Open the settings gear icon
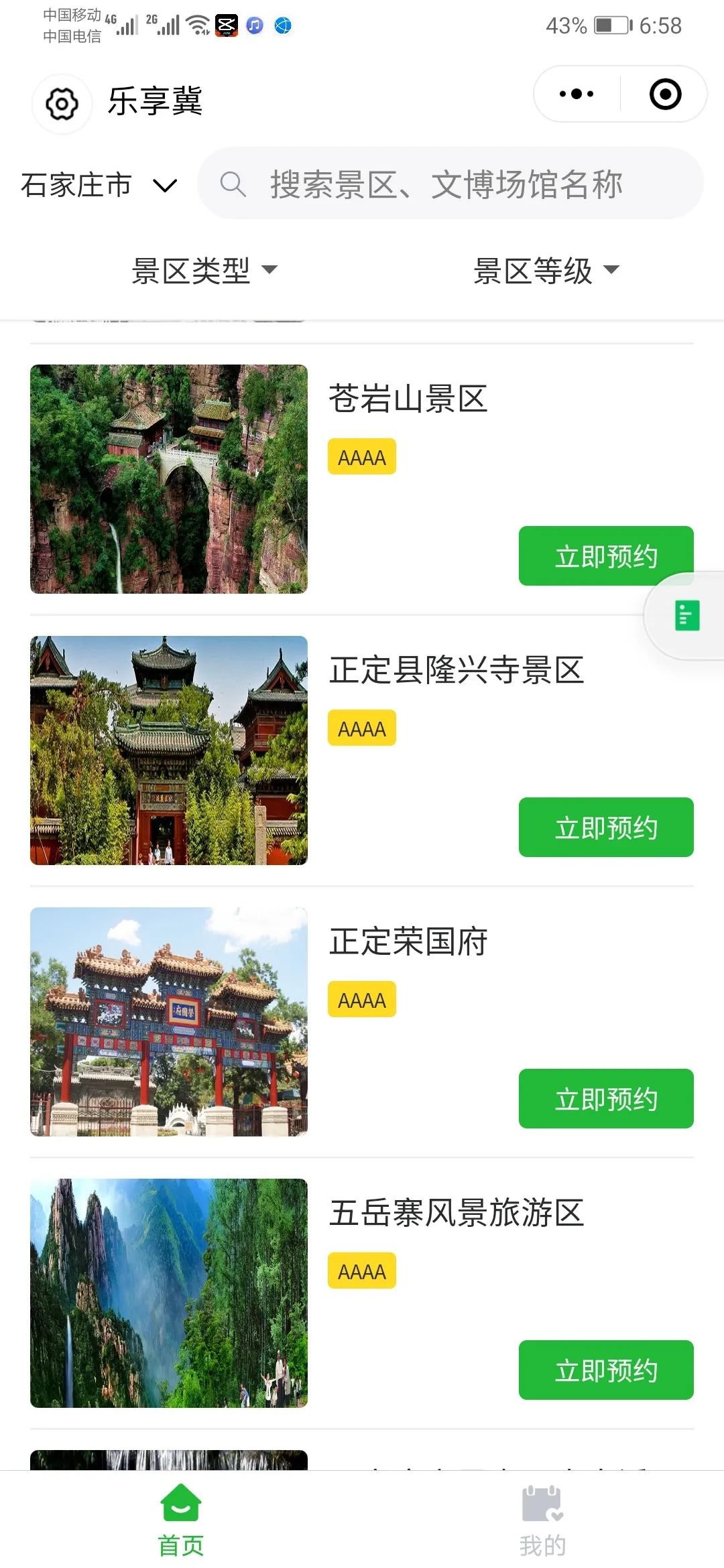Image resolution: width=724 pixels, height=1568 pixels. [62, 104]
